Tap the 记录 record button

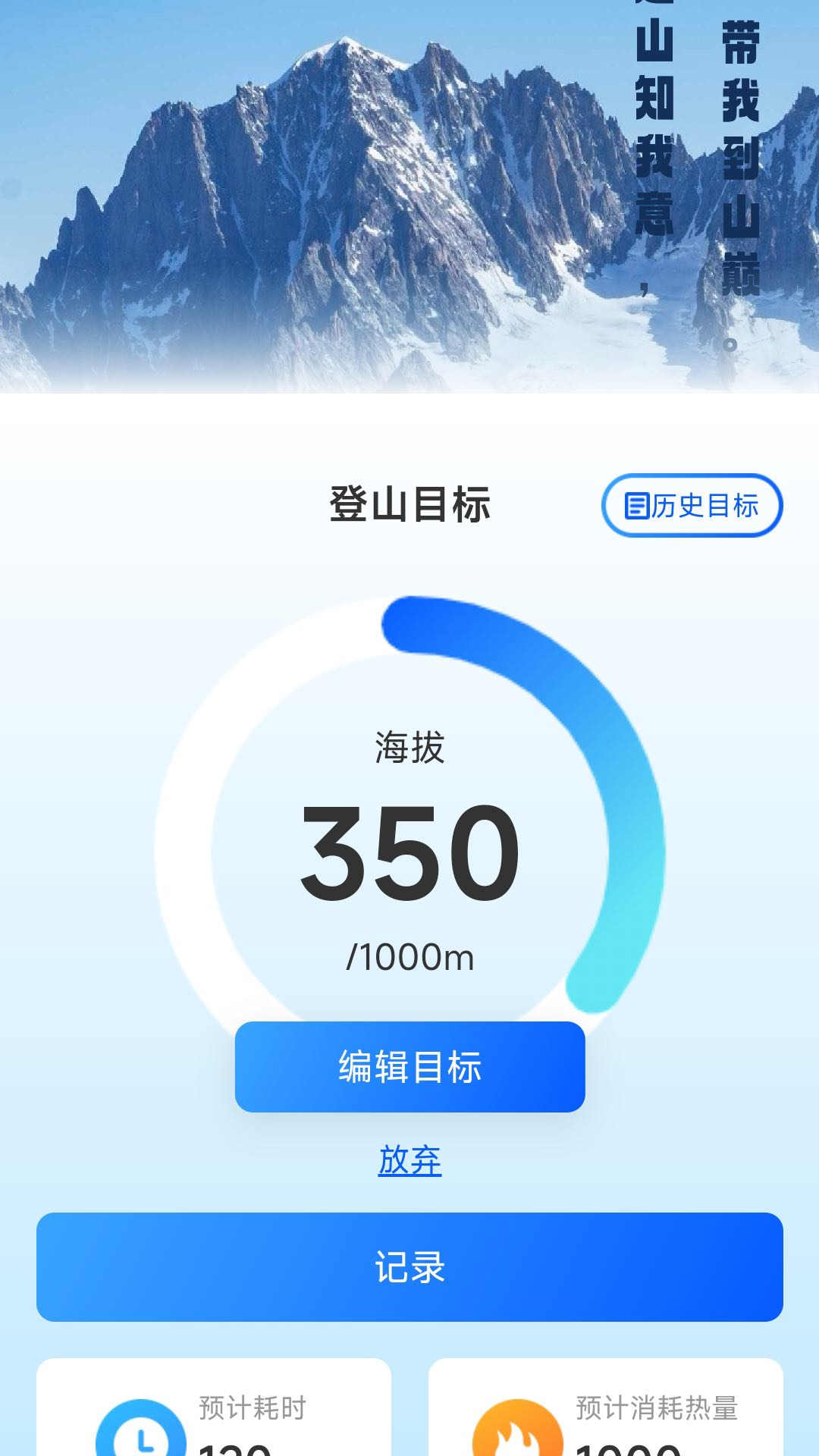409,1266
